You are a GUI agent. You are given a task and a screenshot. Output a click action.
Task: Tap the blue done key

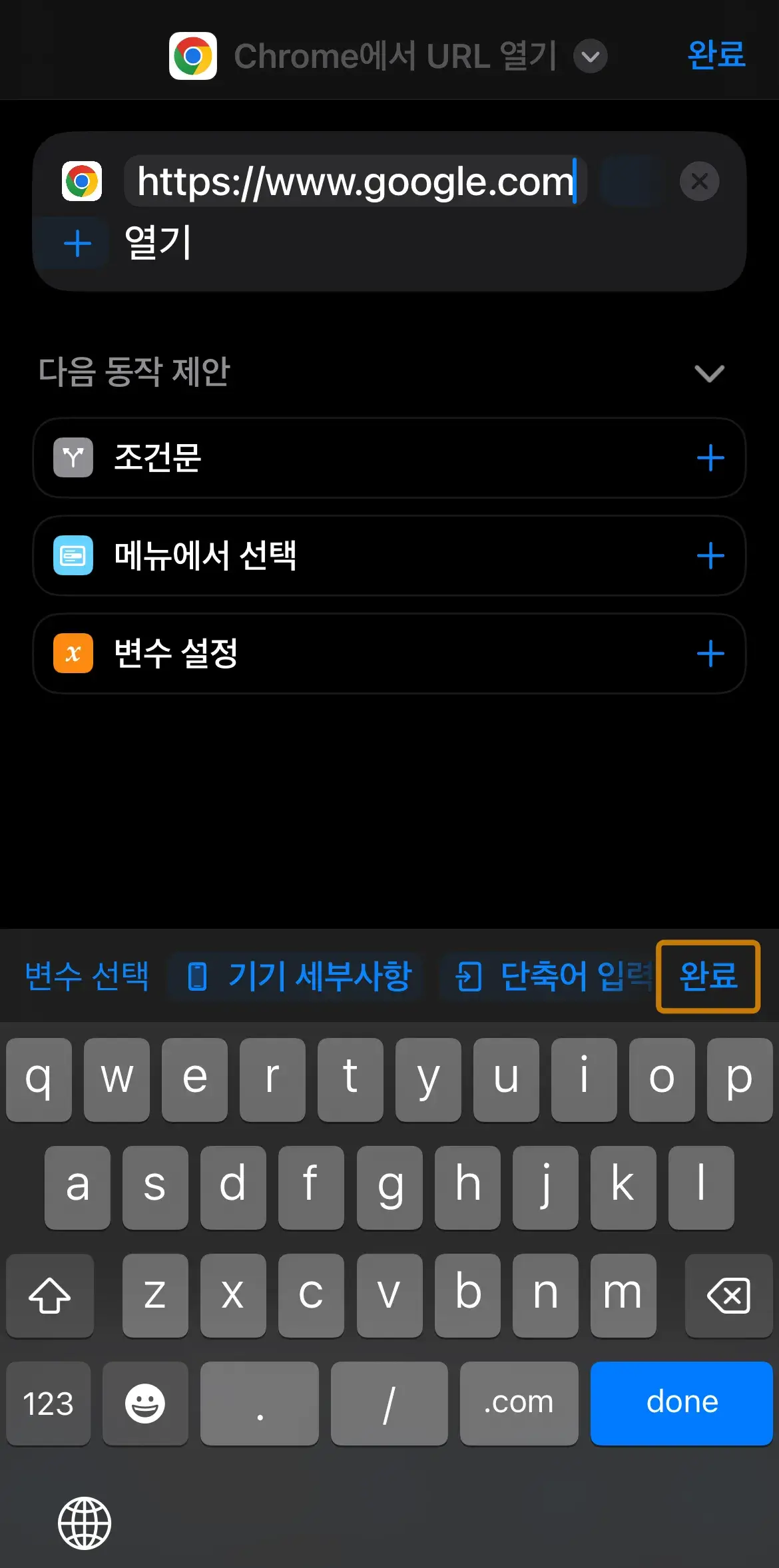(x=682, y=1403)
